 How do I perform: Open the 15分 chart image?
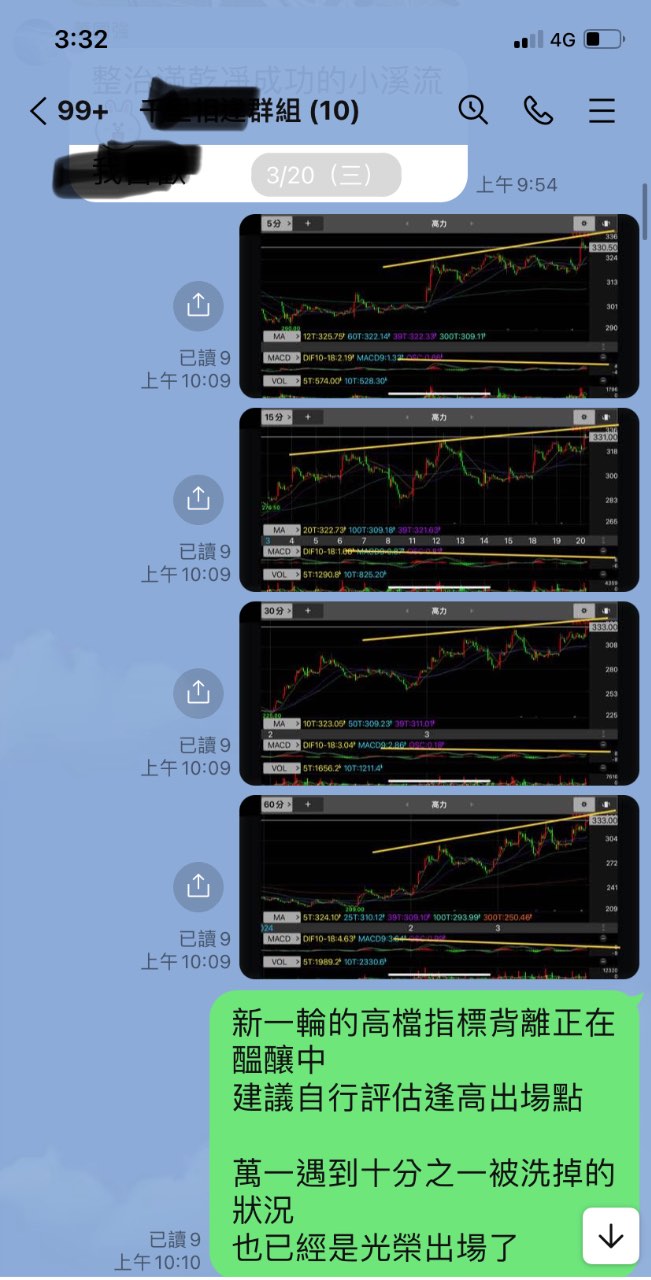point(439,499)
